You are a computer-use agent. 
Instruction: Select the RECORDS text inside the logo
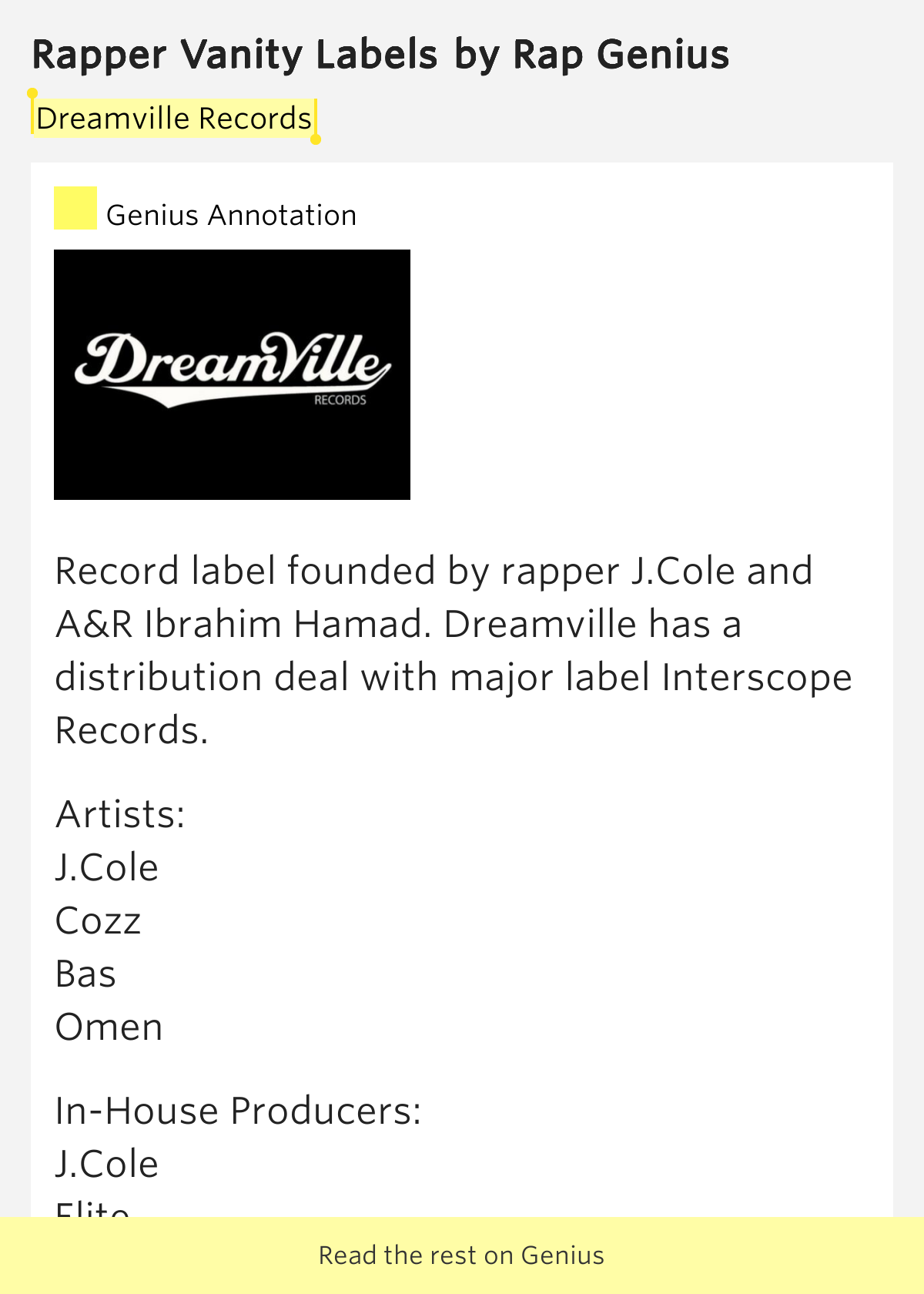click(341, 399)
